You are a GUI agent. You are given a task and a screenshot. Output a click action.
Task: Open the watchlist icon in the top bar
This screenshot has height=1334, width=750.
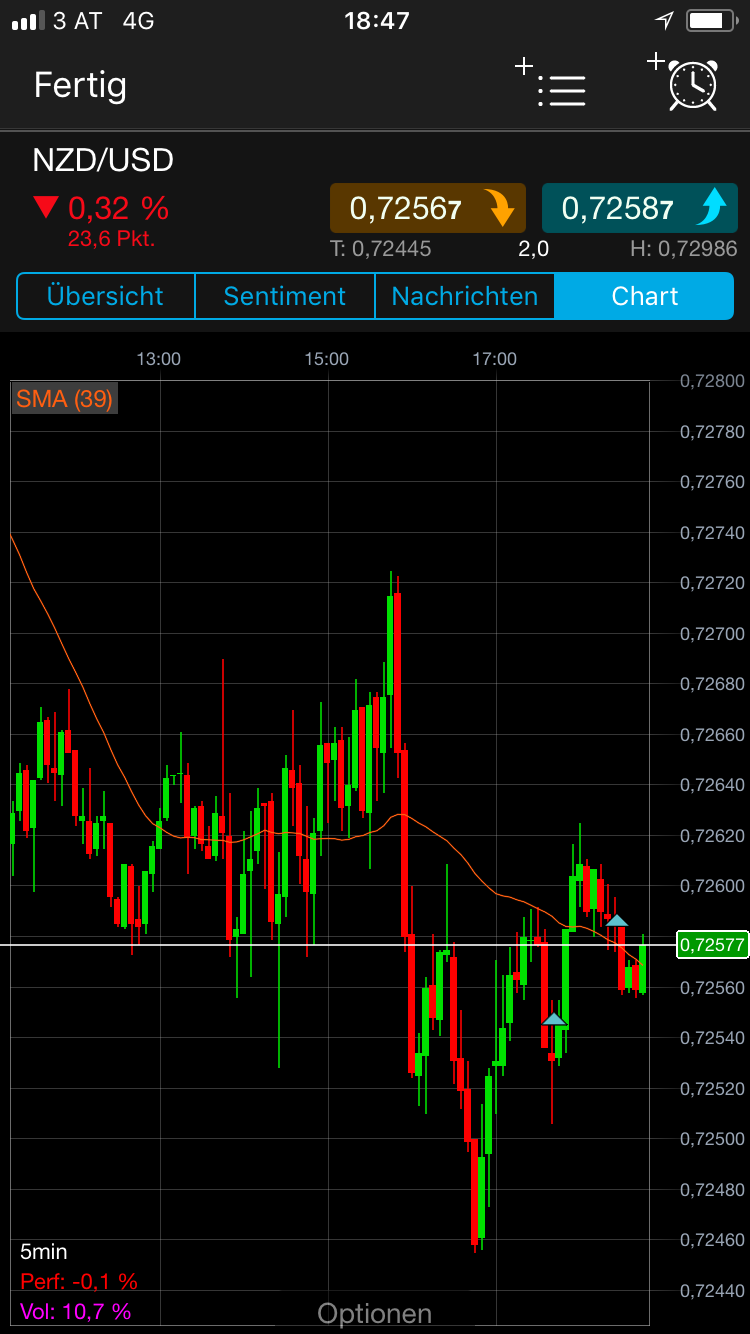click(562, 90)
